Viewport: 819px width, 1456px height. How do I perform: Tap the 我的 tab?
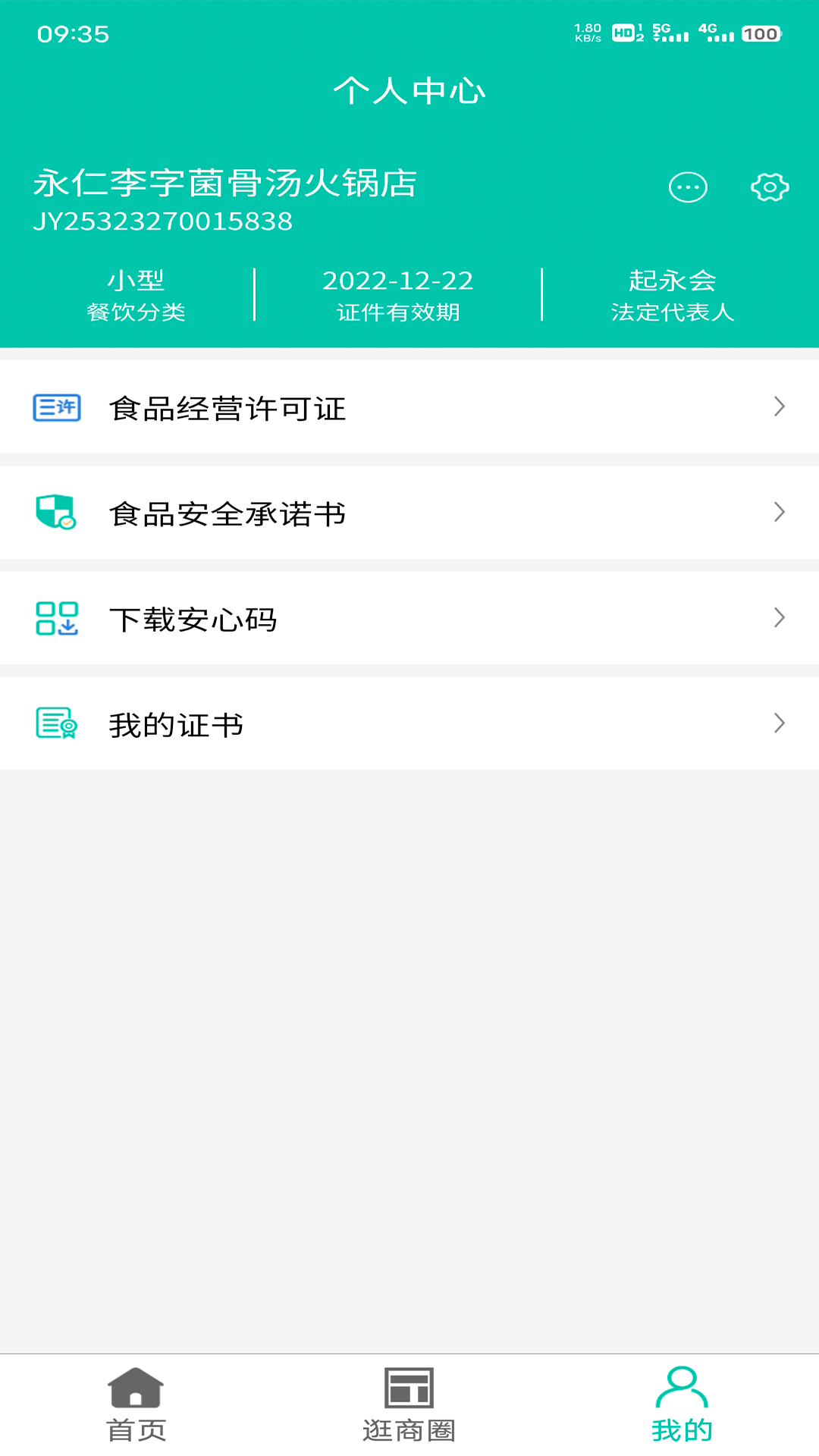pyautogui.click(x=682, y=1404)
